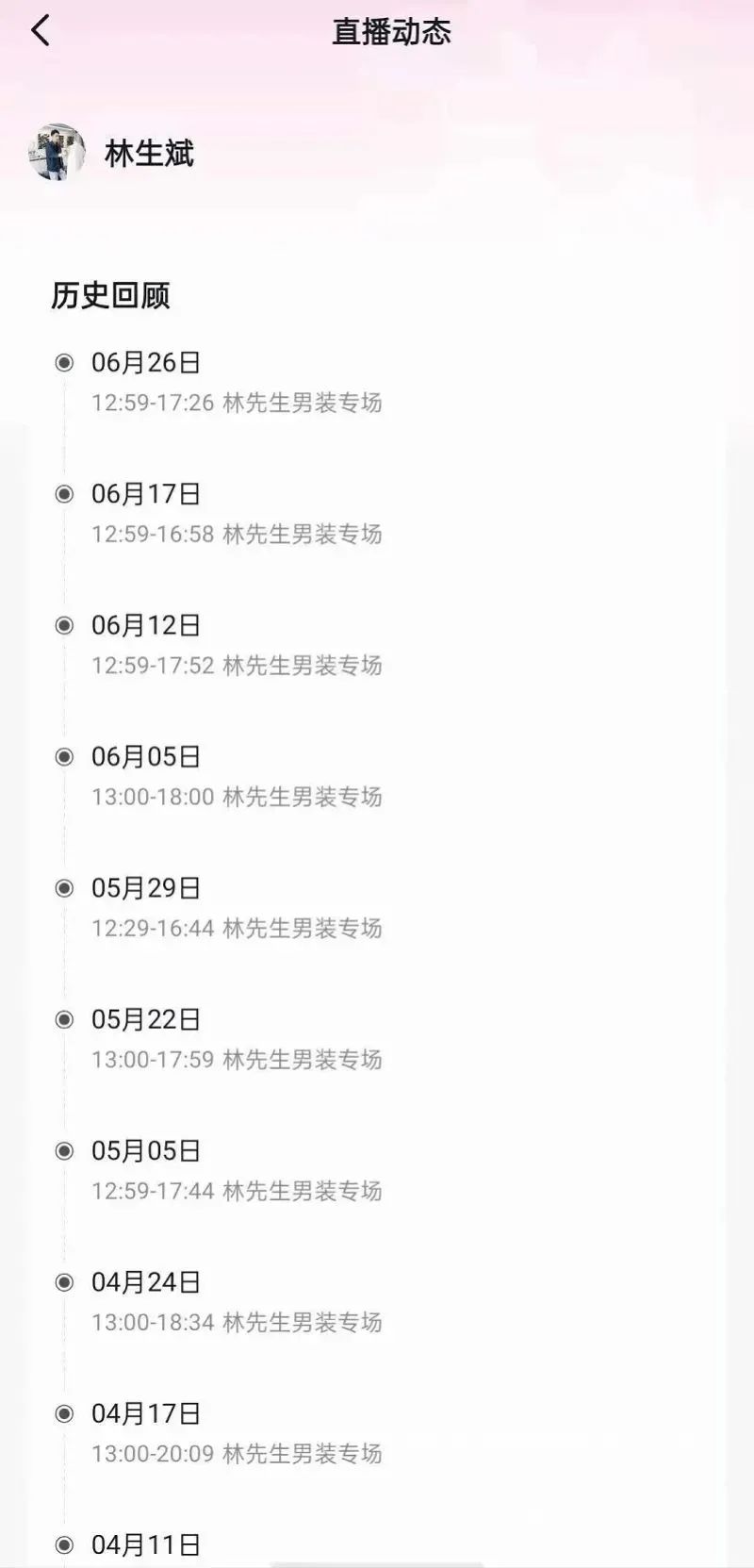Go back from the 直播动态 page
This screenshot has width=754, height=1568.
pyautogui.click(x=41, y=31)
